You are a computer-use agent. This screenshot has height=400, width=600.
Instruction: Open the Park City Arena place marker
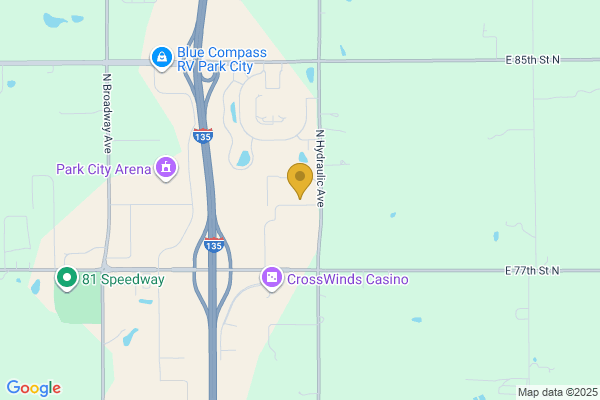(x=166, y=169)
